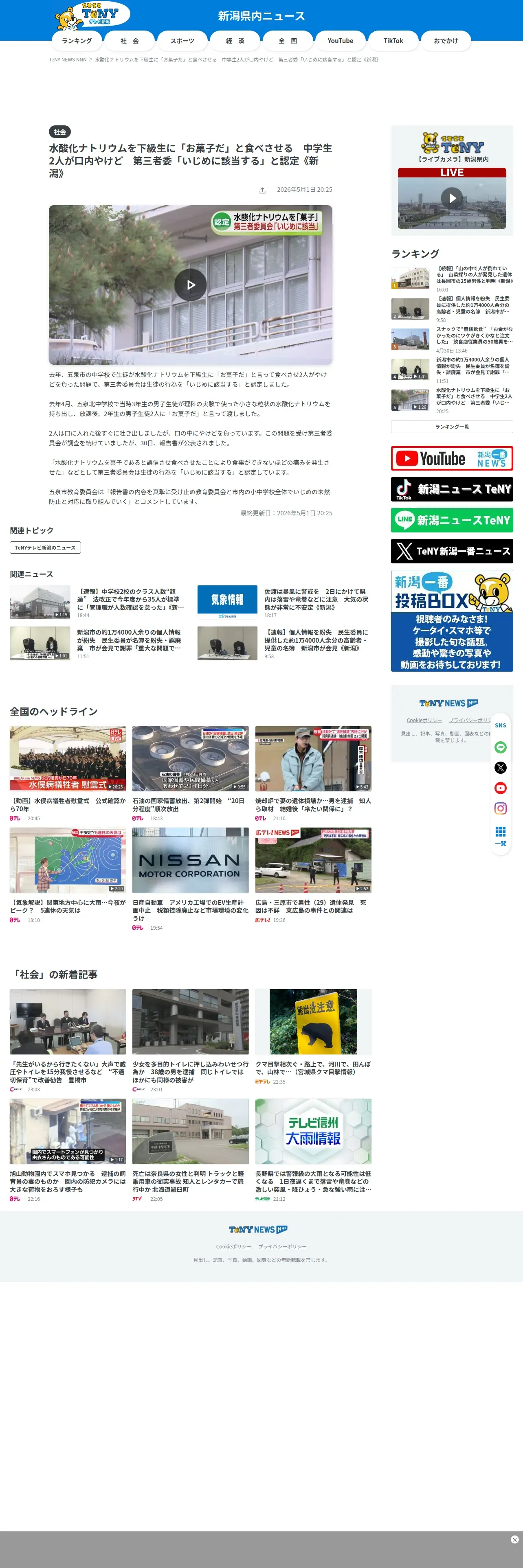Open the footer プライバシーポリシー link
523x1568 pixels.
pyautogui.click(x=282, y=1246)
